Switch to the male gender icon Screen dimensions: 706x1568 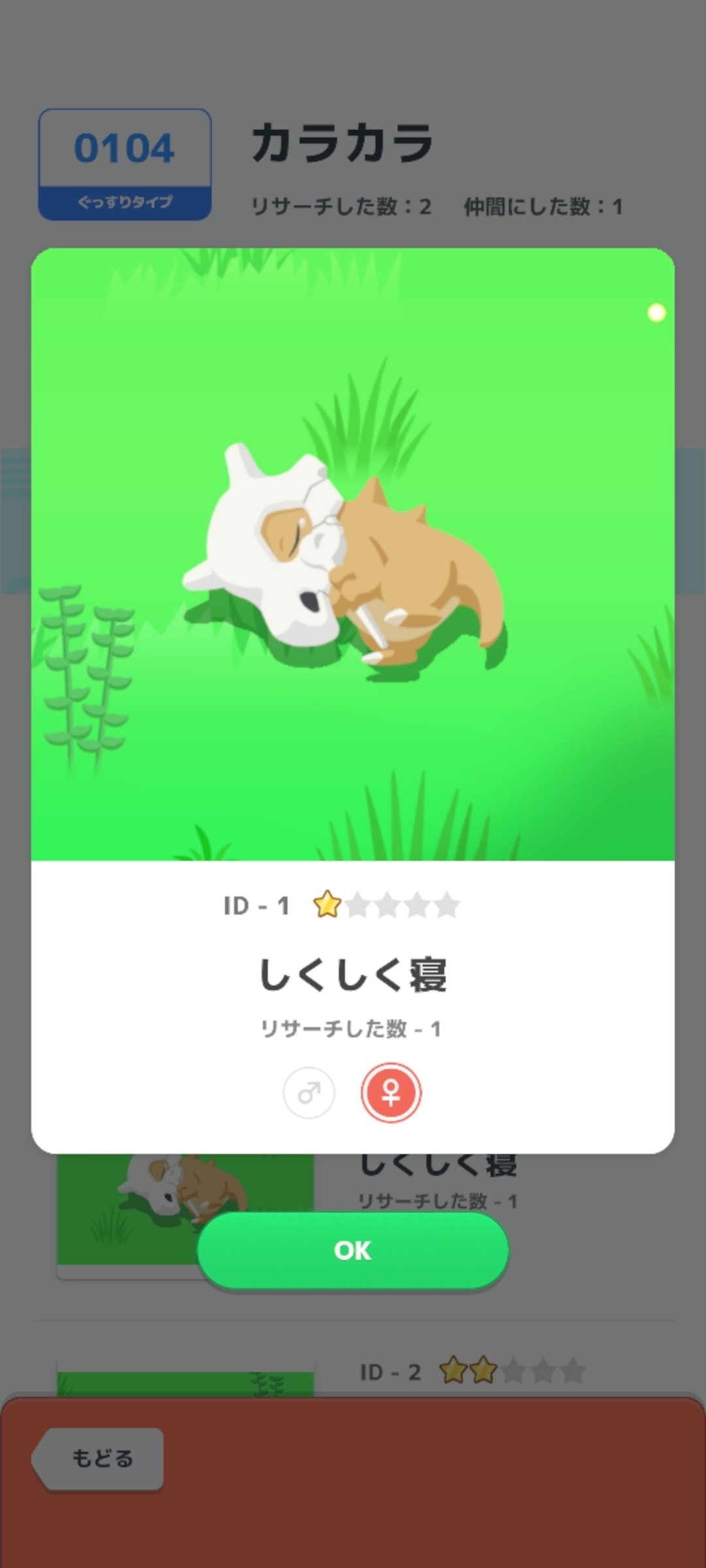click(x=309, y=1092)
